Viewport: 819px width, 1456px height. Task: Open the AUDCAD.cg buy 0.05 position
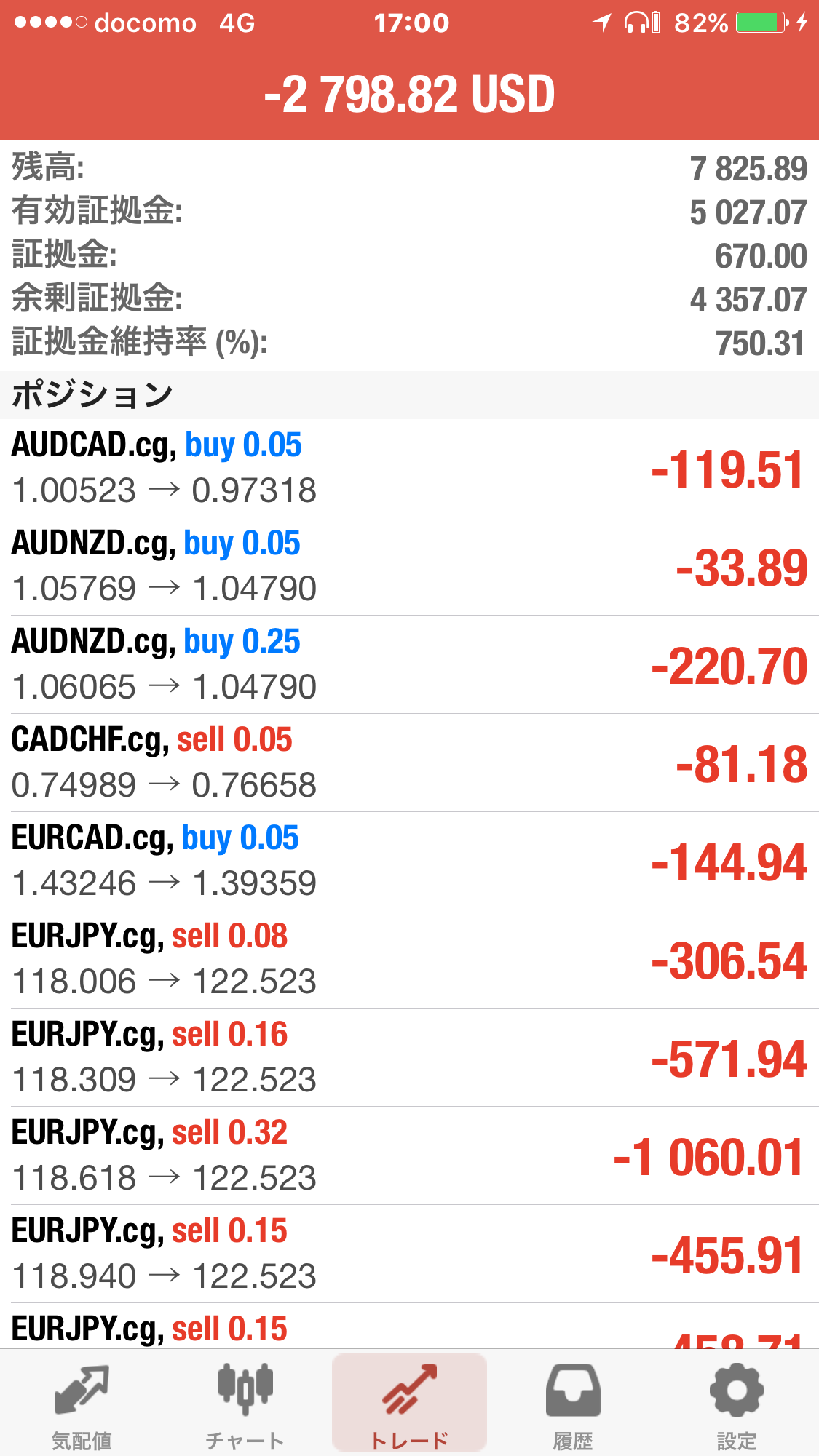click(409, 468)
